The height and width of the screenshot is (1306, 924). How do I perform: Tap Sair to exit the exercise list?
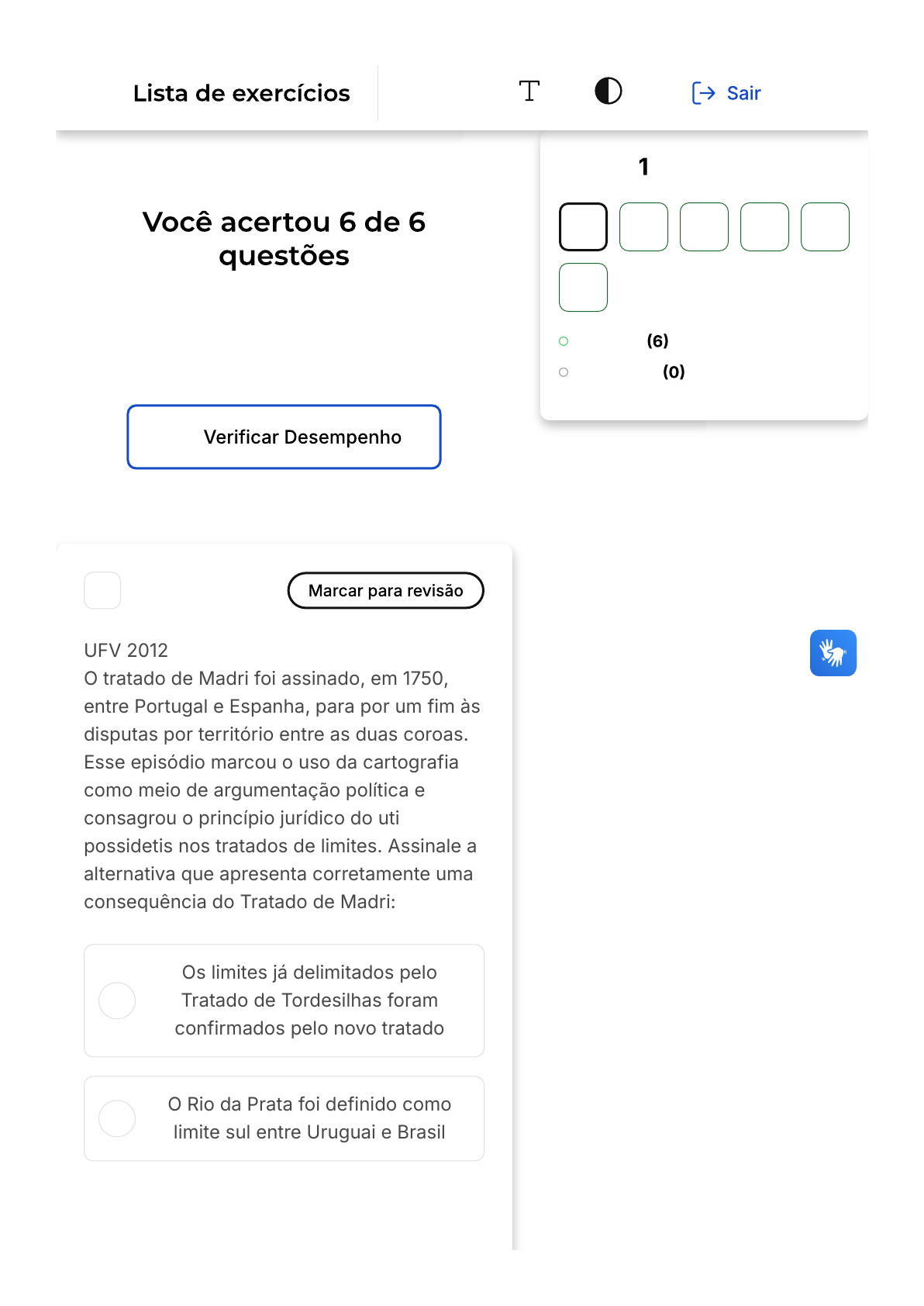[x=726, y=93]
